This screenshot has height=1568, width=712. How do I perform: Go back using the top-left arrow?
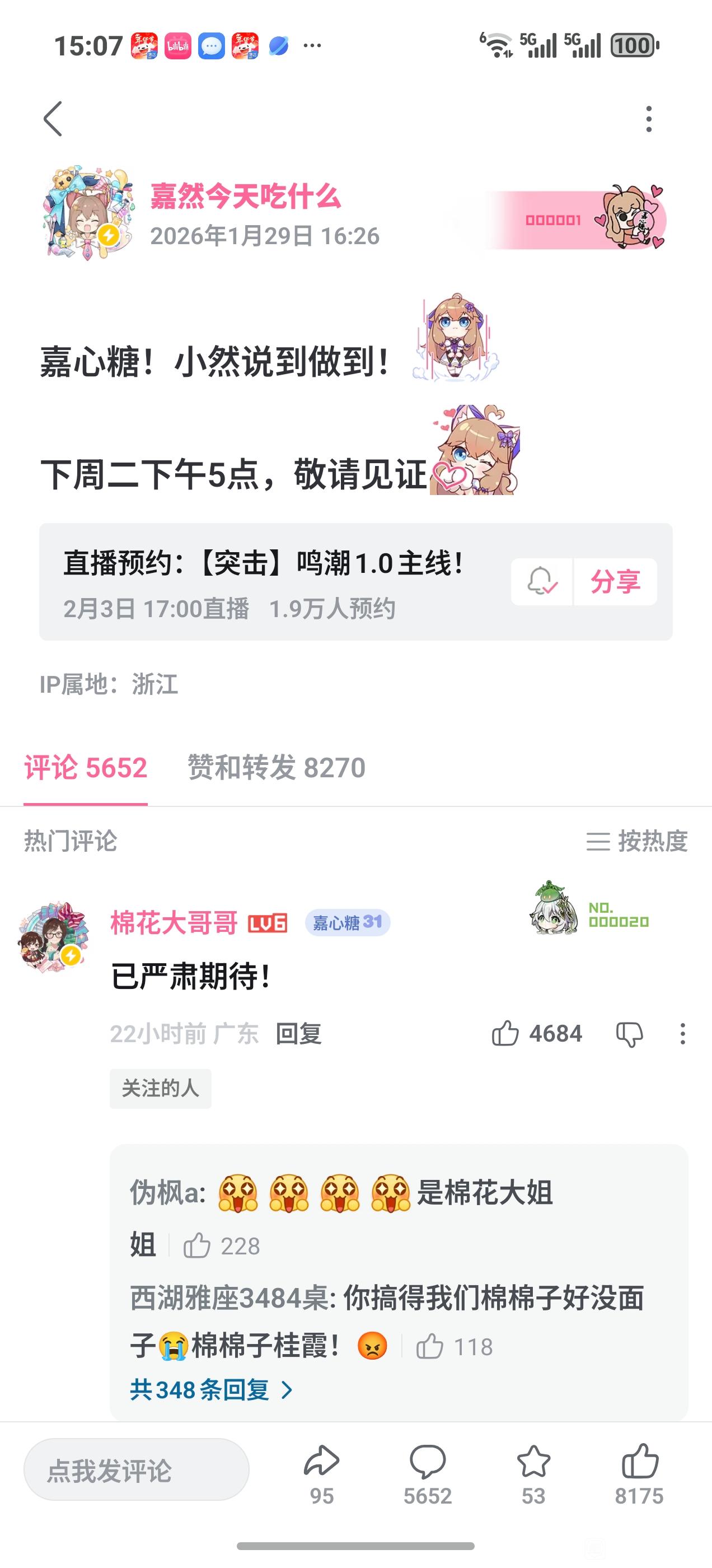click(x=53, y=119)
